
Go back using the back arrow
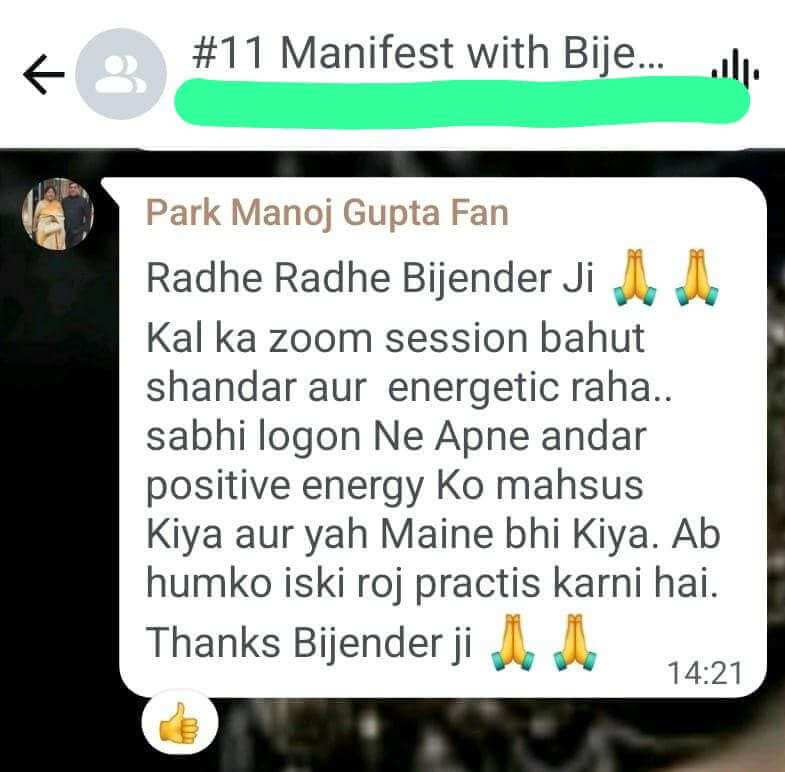pos(42,74)
